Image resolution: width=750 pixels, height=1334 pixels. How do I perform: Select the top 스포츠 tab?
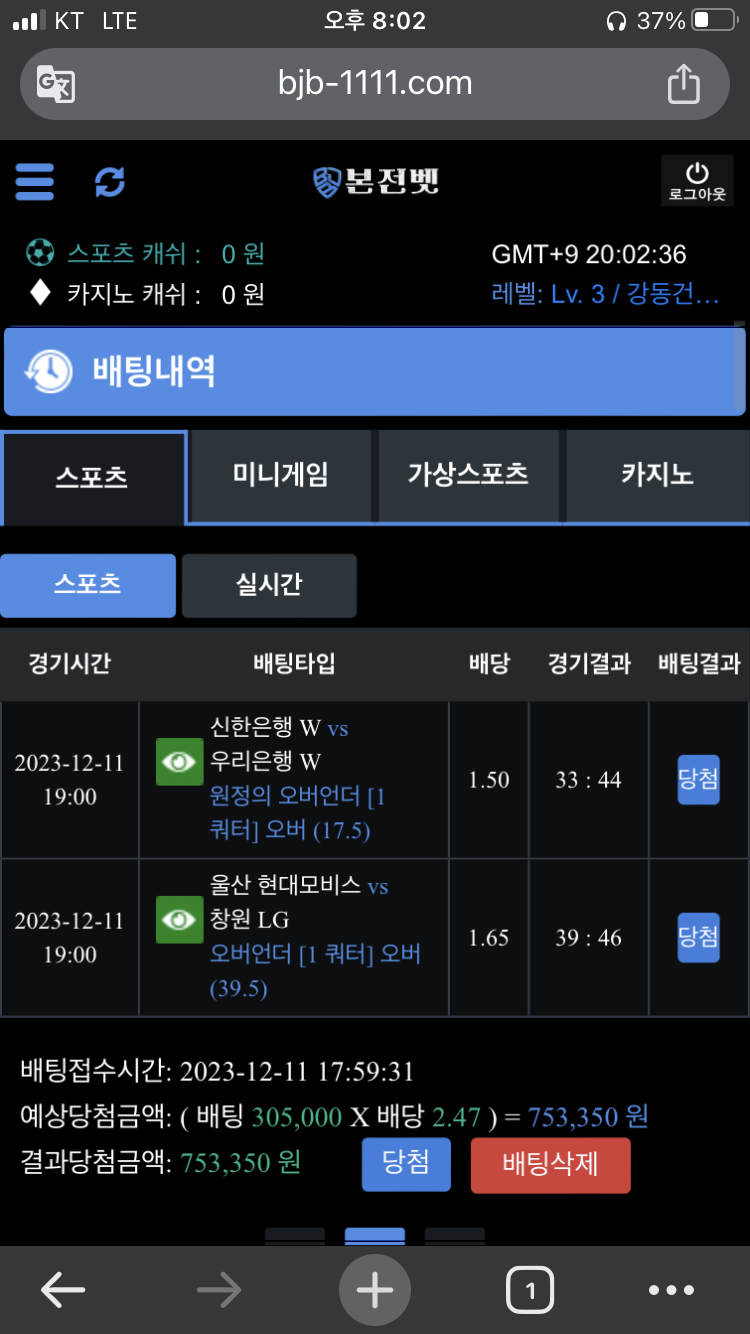click(x=92, y=477)
